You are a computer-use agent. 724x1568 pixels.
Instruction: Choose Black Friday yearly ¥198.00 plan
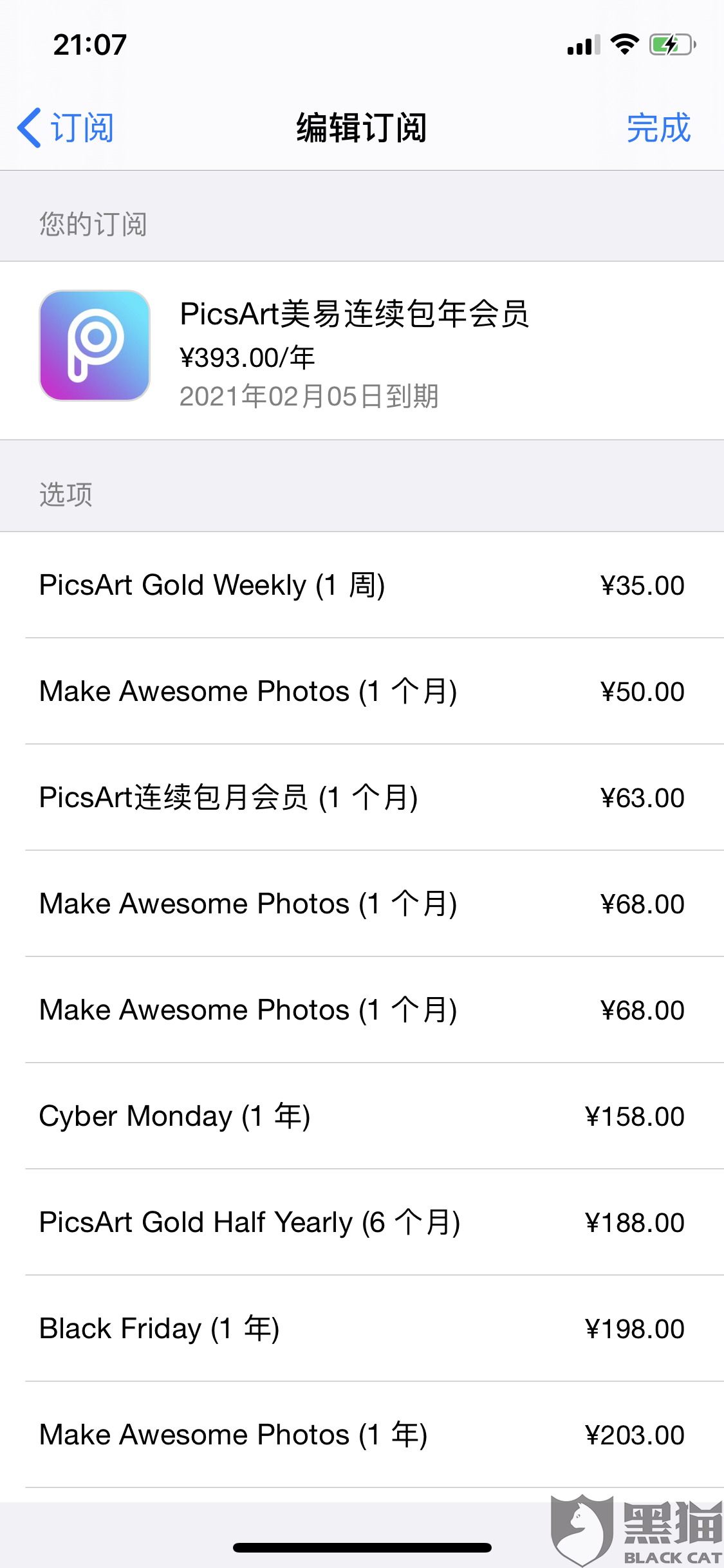(x=362, y=1329)
